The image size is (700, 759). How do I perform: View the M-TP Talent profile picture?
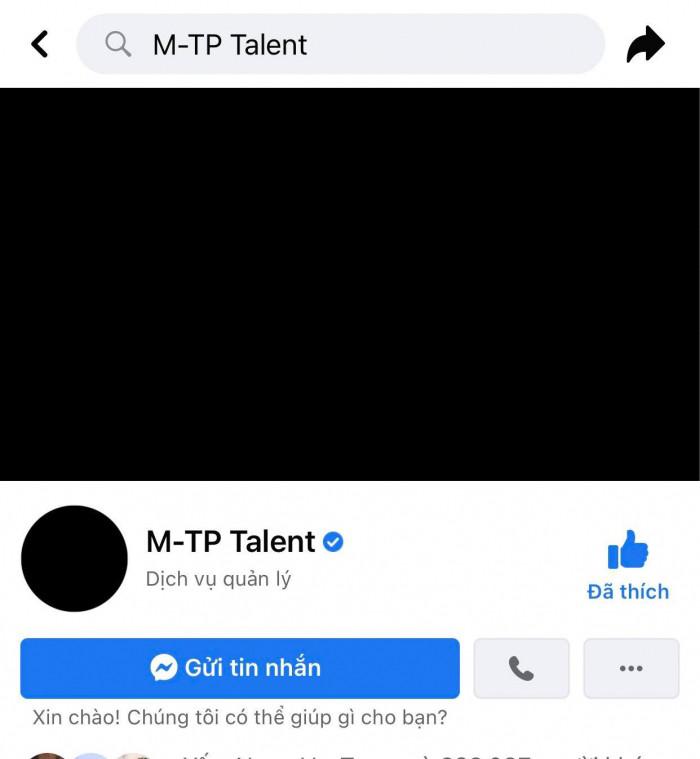click(75, 558)
